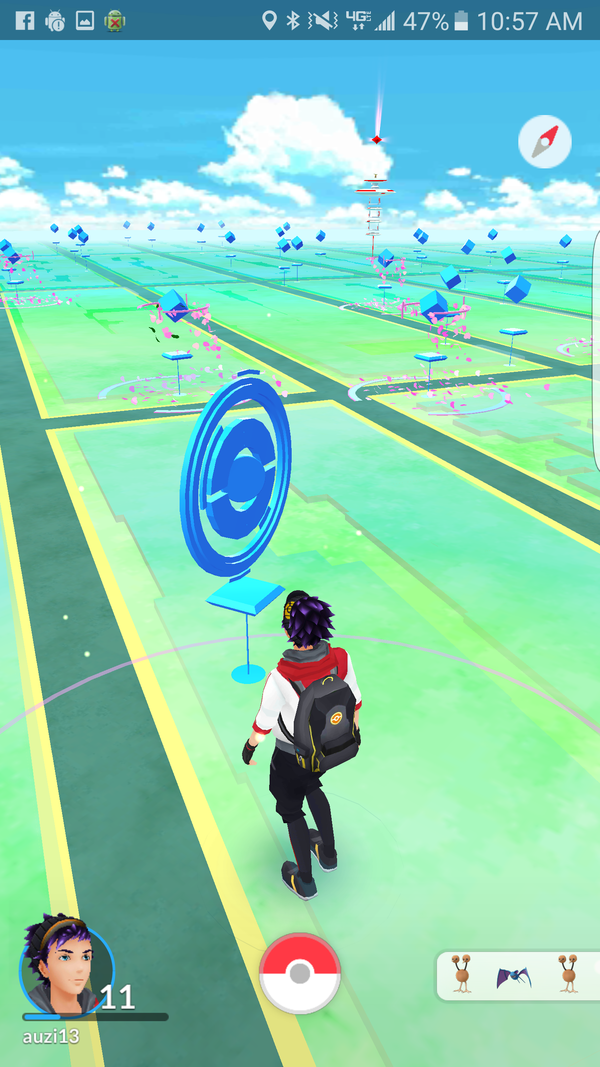Open the Poké Ball main menu
The width and height of the screenshot is (600, 1067).
[300, 974]
